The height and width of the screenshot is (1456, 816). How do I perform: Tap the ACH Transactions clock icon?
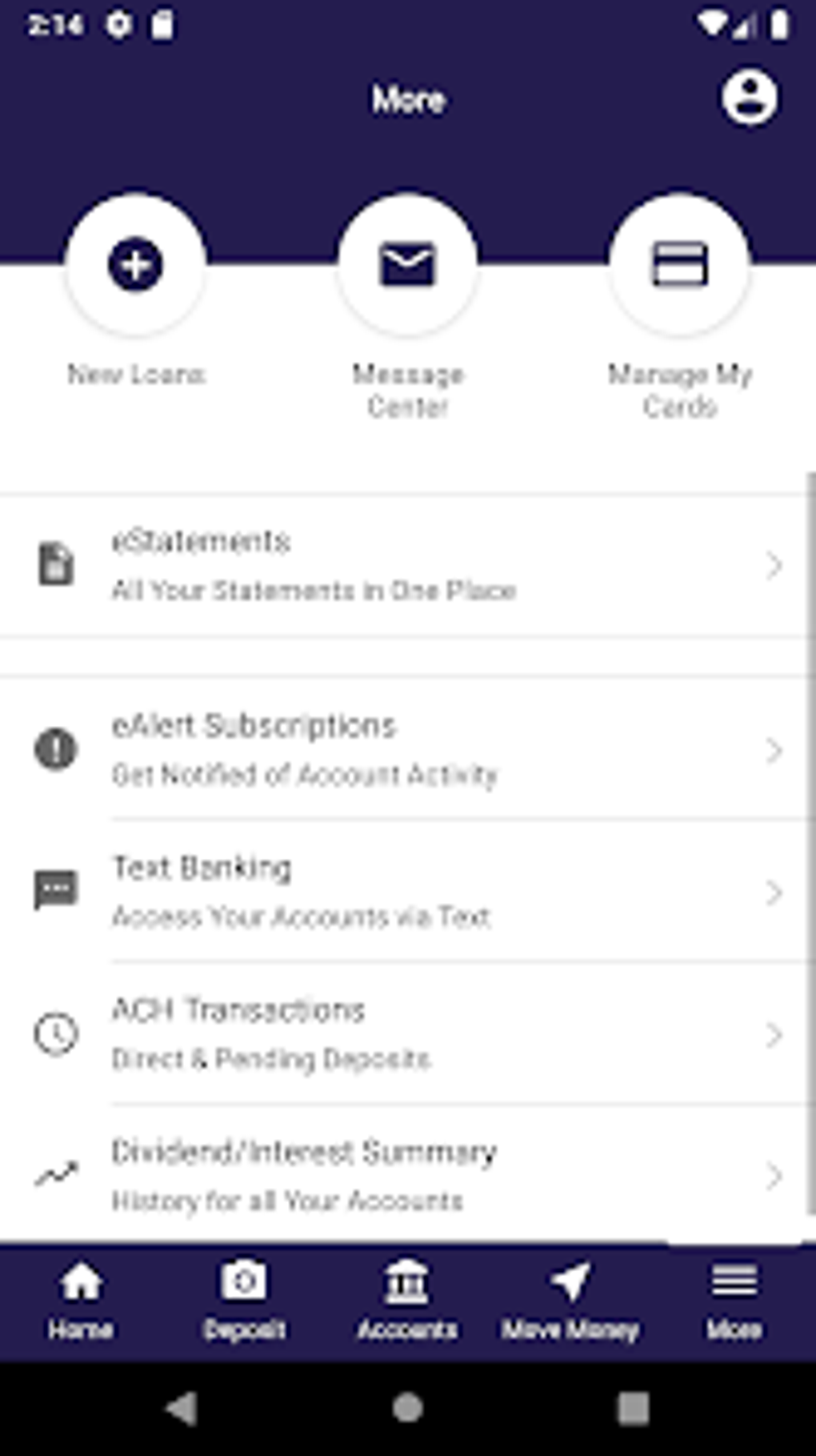[54, 1033]
